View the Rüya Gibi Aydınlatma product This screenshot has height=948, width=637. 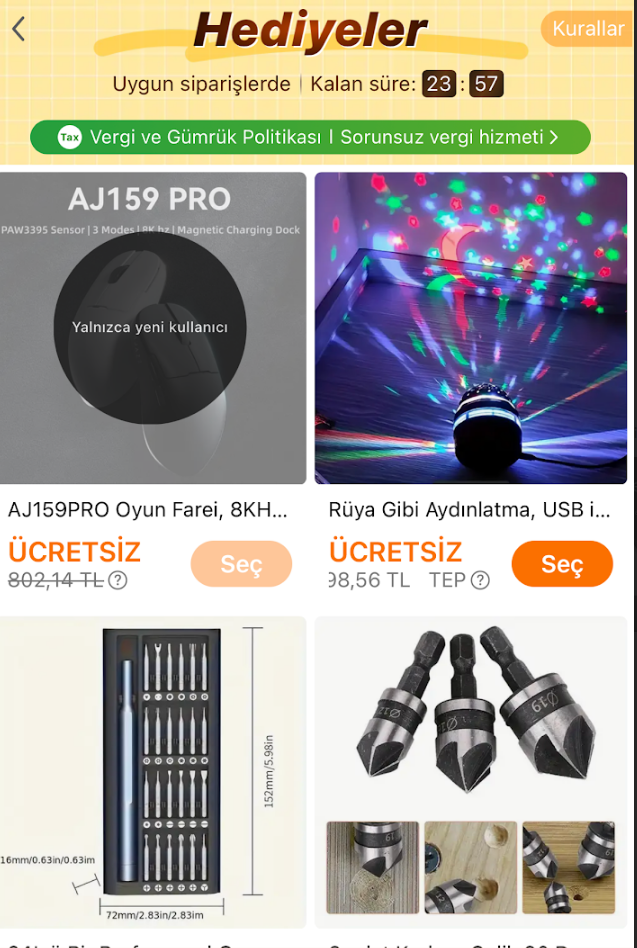pos(471,328)
